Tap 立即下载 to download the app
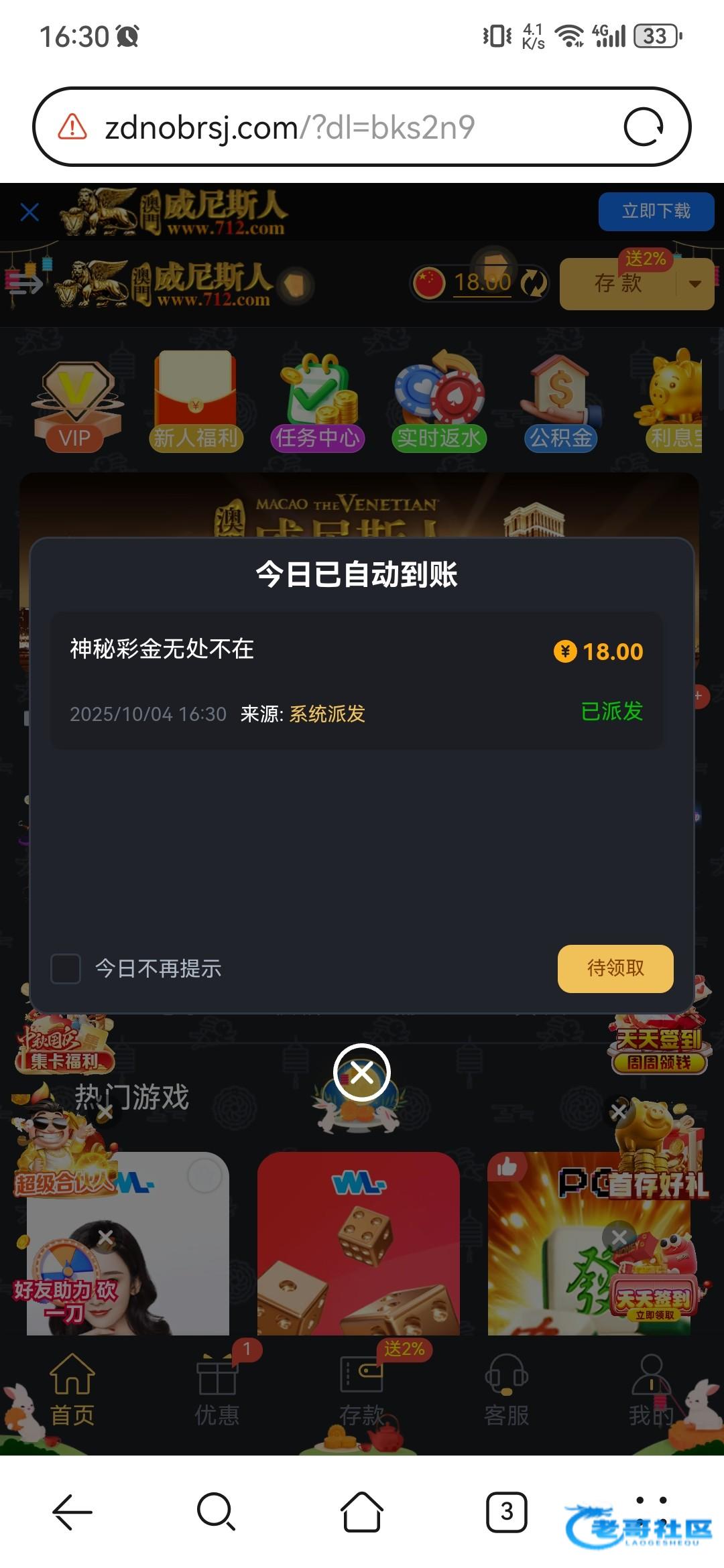 656,211
